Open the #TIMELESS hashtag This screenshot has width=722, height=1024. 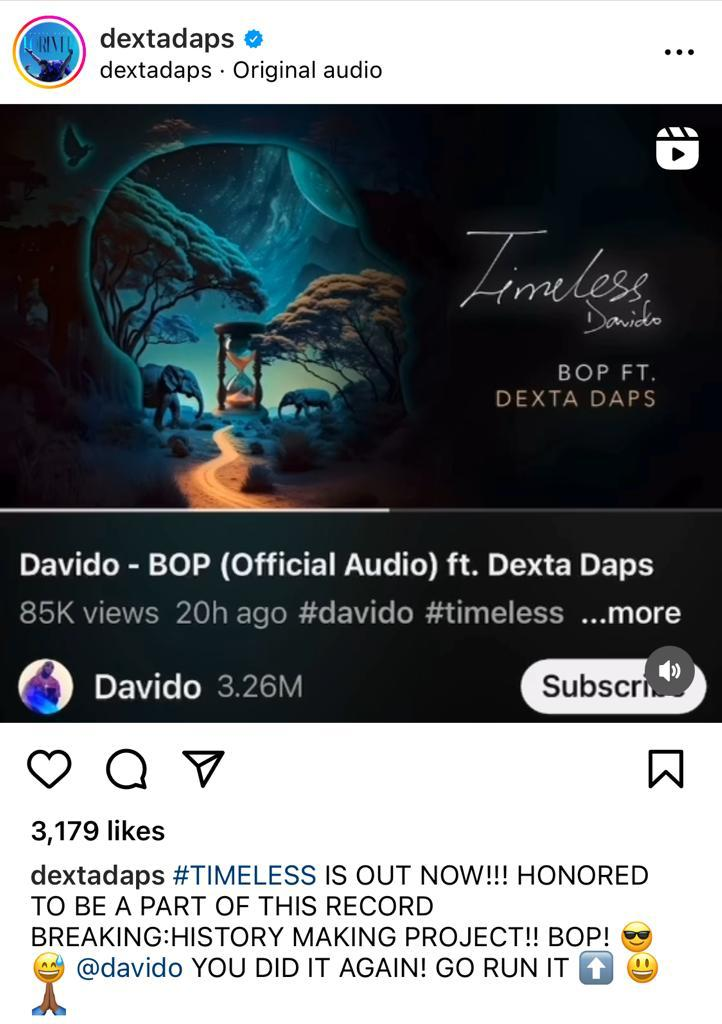[x=244, y=876]
